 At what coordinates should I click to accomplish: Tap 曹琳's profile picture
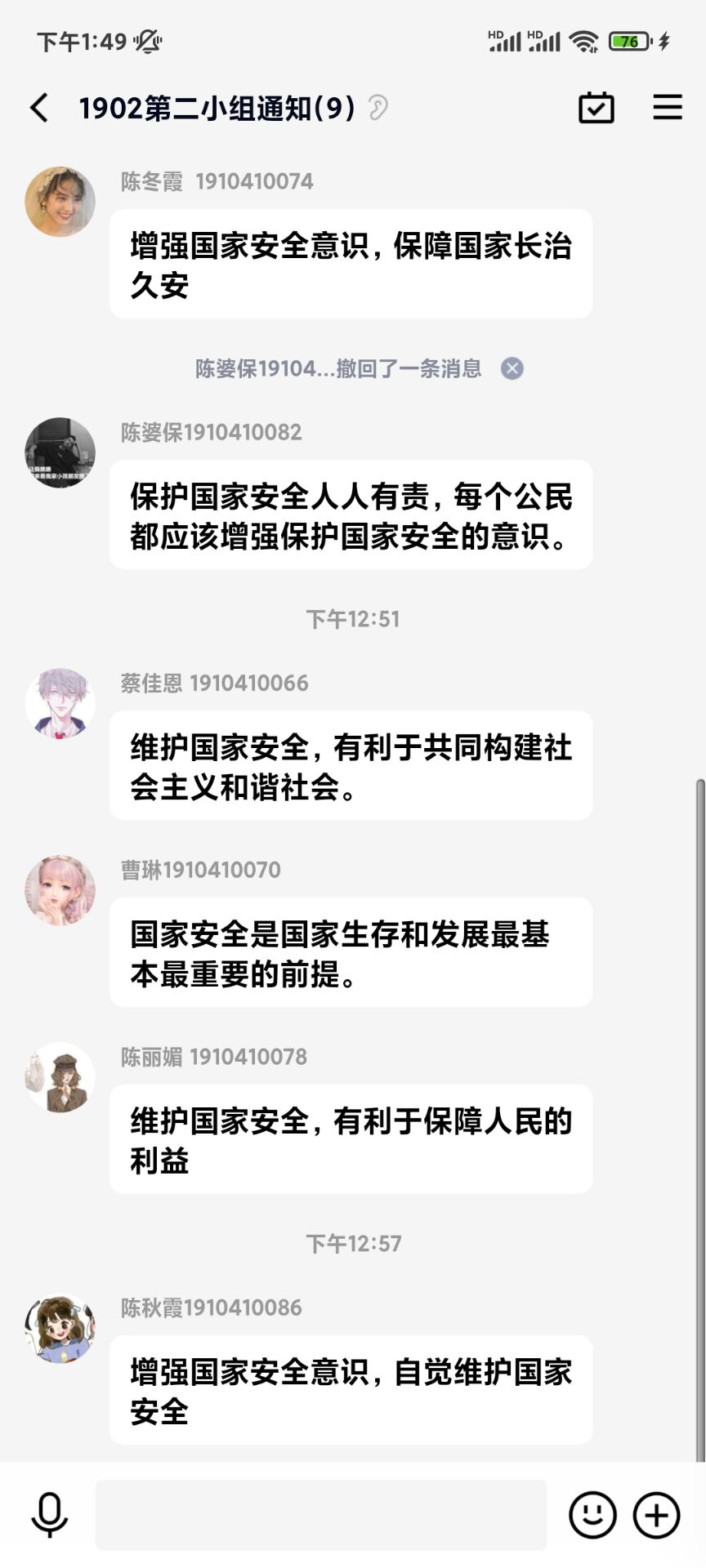60,890
